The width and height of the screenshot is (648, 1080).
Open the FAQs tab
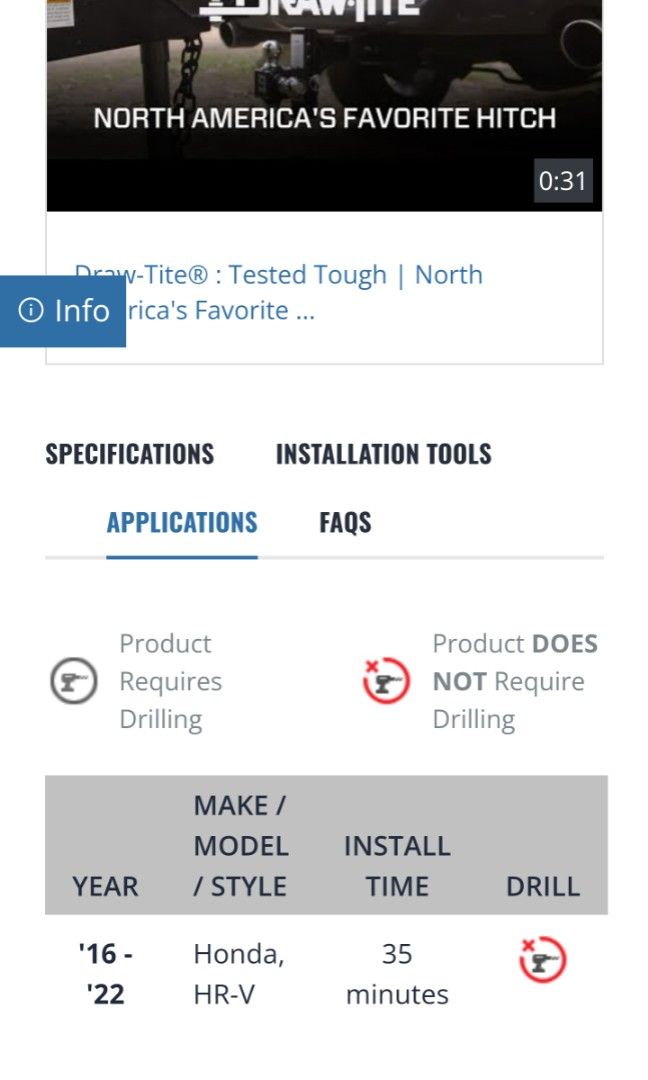point(345,523)
